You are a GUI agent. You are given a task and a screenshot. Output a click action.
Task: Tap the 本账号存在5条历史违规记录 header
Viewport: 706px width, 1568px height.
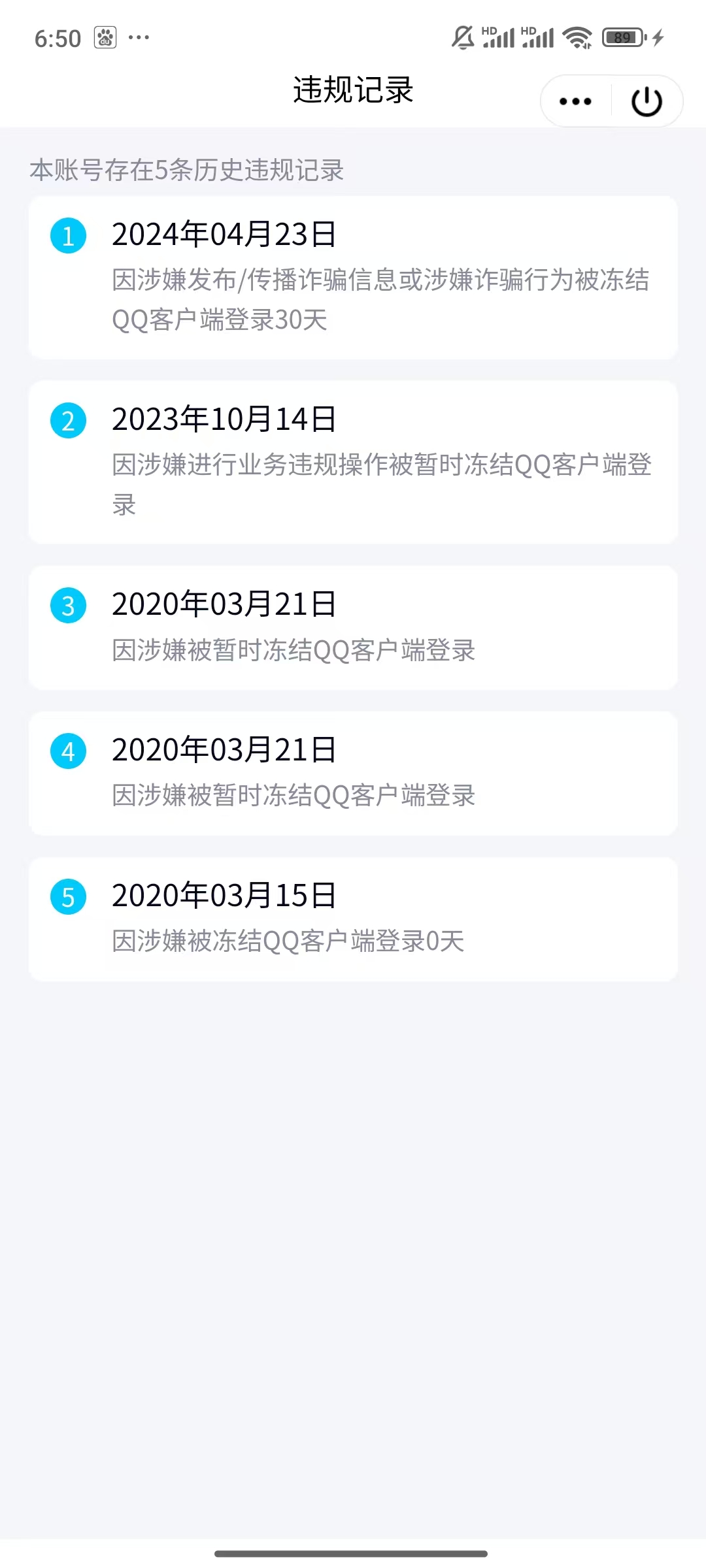pos(188,171)
